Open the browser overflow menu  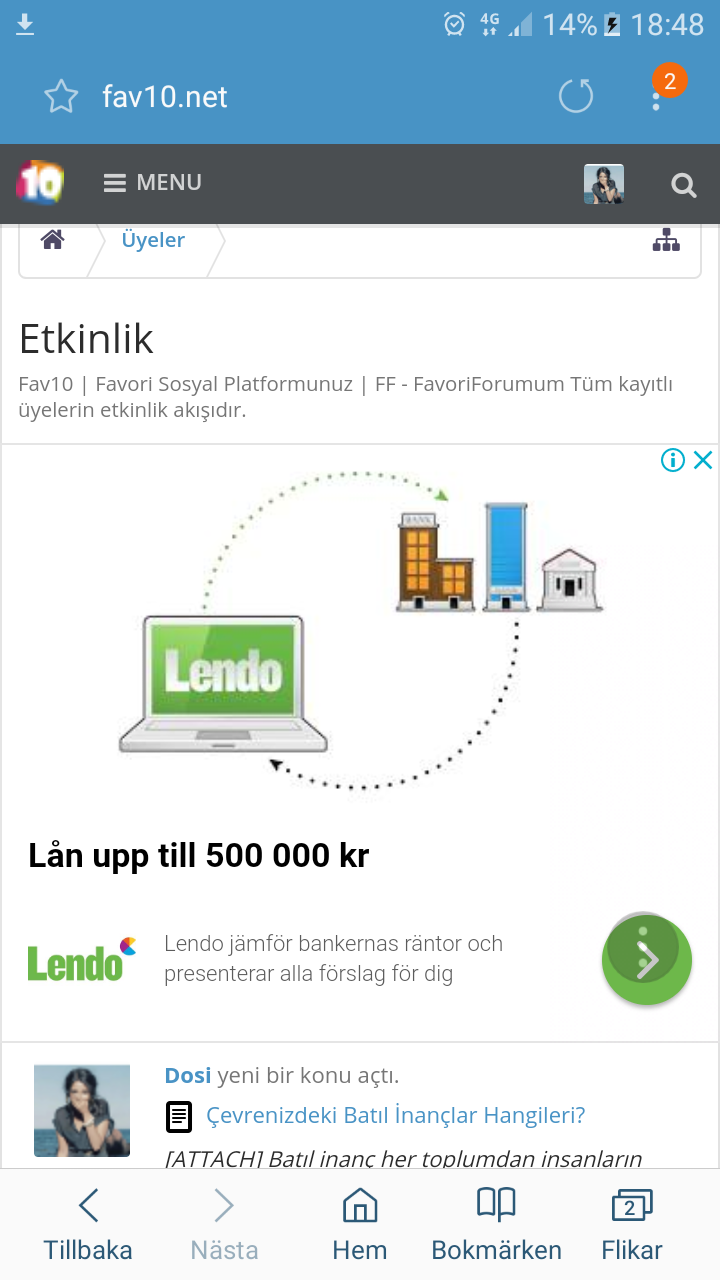657,97
